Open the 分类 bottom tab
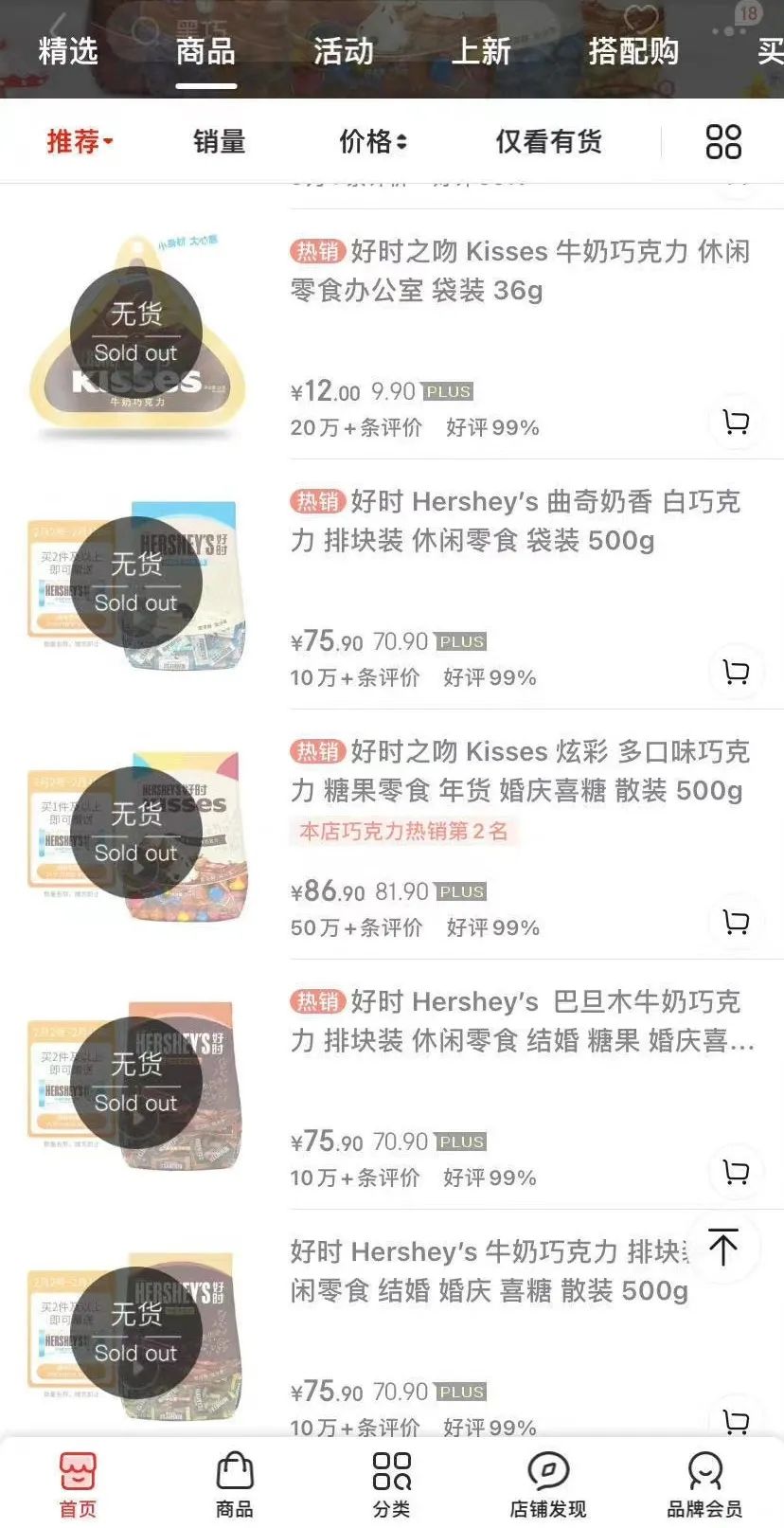This screenshot has width=784, height=1528. click(x=391, y=1484)
